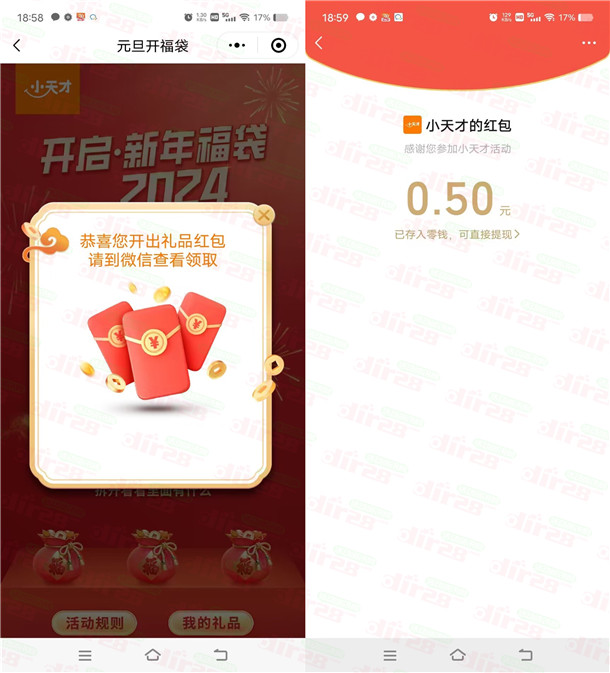
Task: Tap 已存入零钱，可直接提现 link
Action: (457, 234)
